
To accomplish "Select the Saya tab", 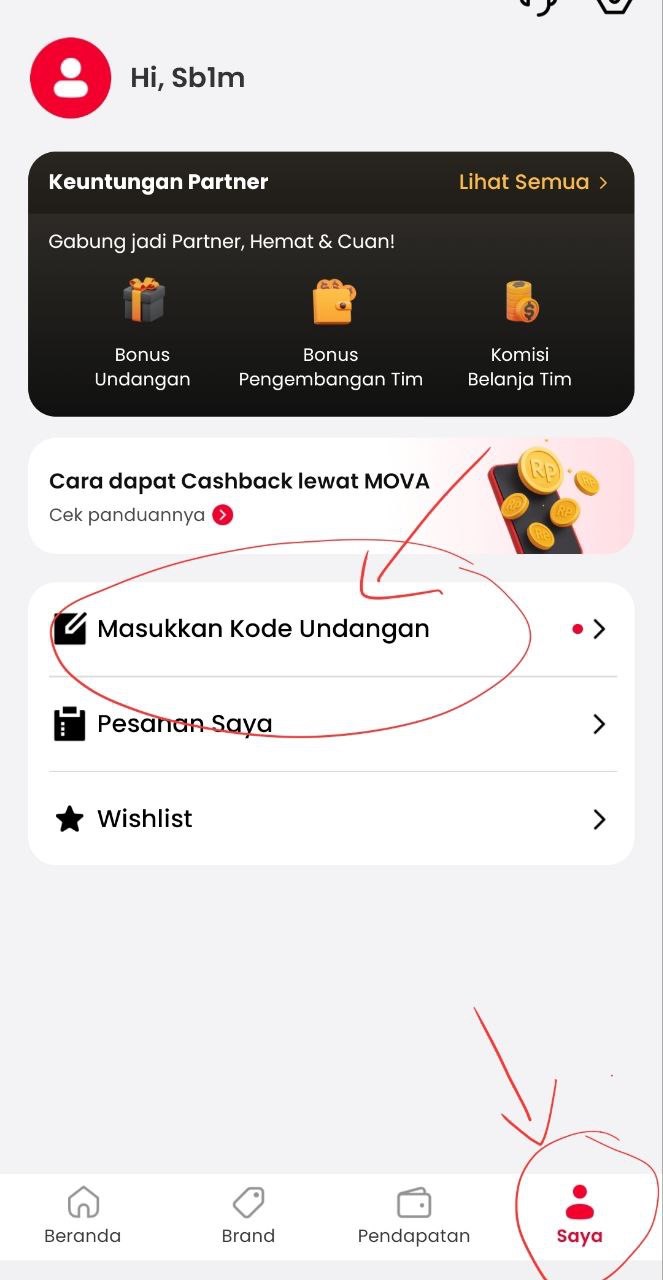I will 579,1215.
